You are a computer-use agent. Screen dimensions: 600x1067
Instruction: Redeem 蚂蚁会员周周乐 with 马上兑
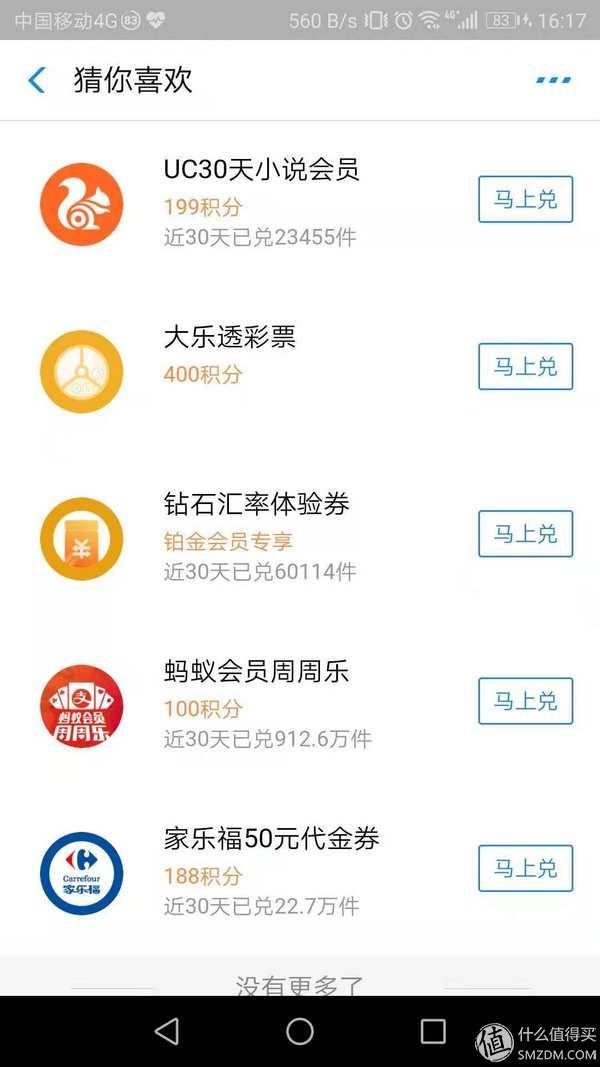point(525,701)
